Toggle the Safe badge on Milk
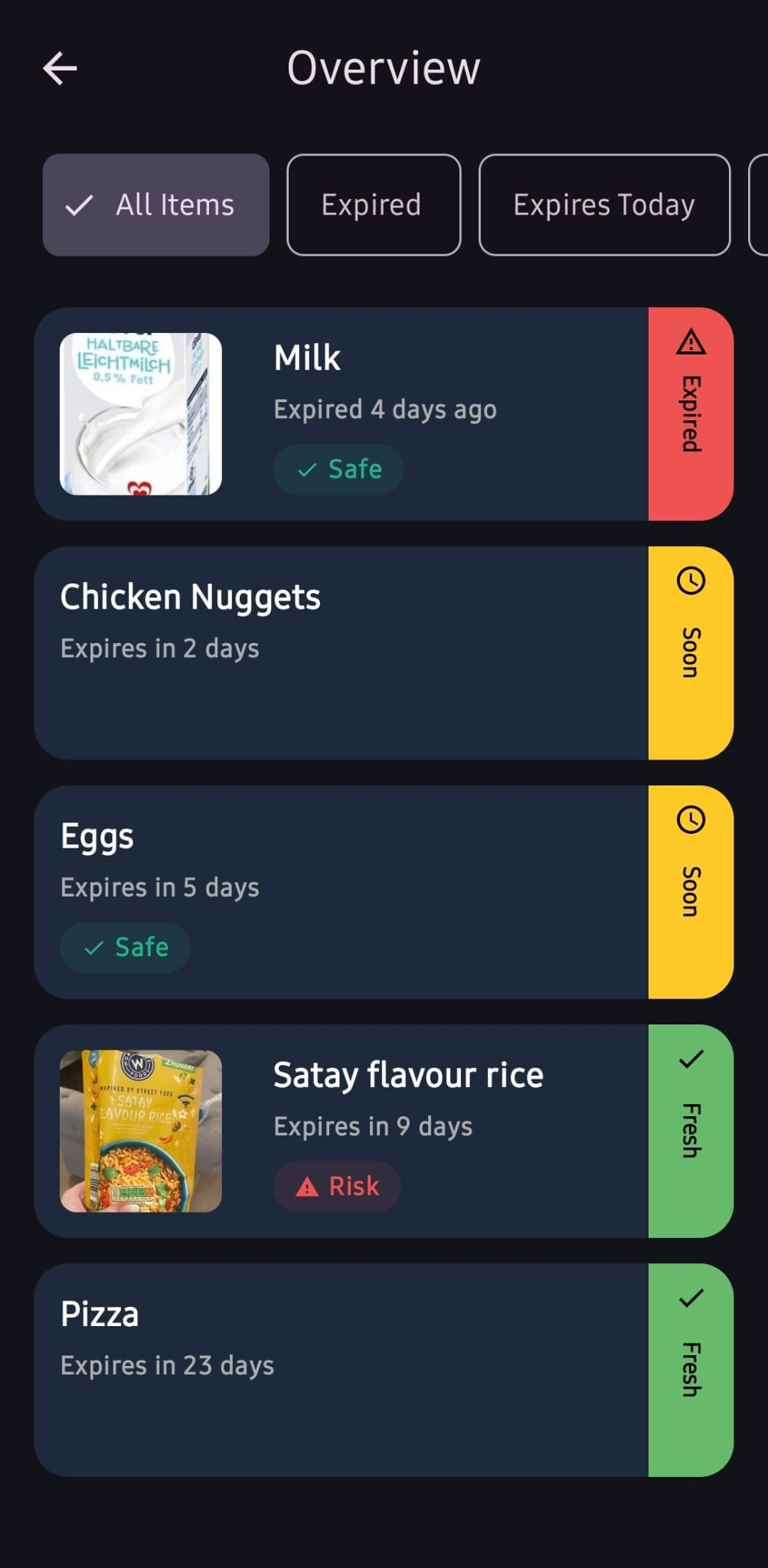This screenshot has height=1568, width=768. click(338, 469)
